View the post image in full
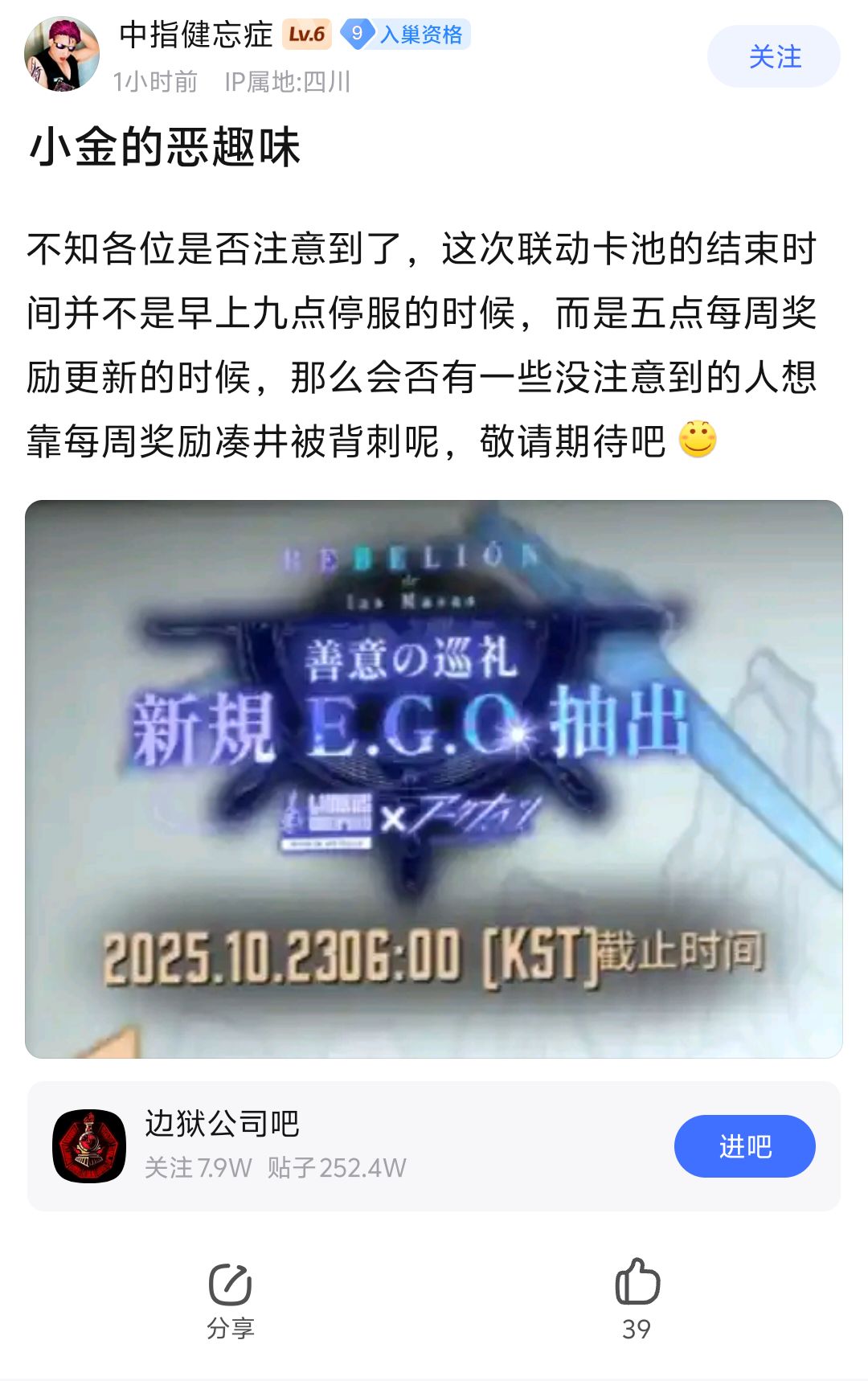The height and width of the screenshot is (1381, 868). click(434, 778)
